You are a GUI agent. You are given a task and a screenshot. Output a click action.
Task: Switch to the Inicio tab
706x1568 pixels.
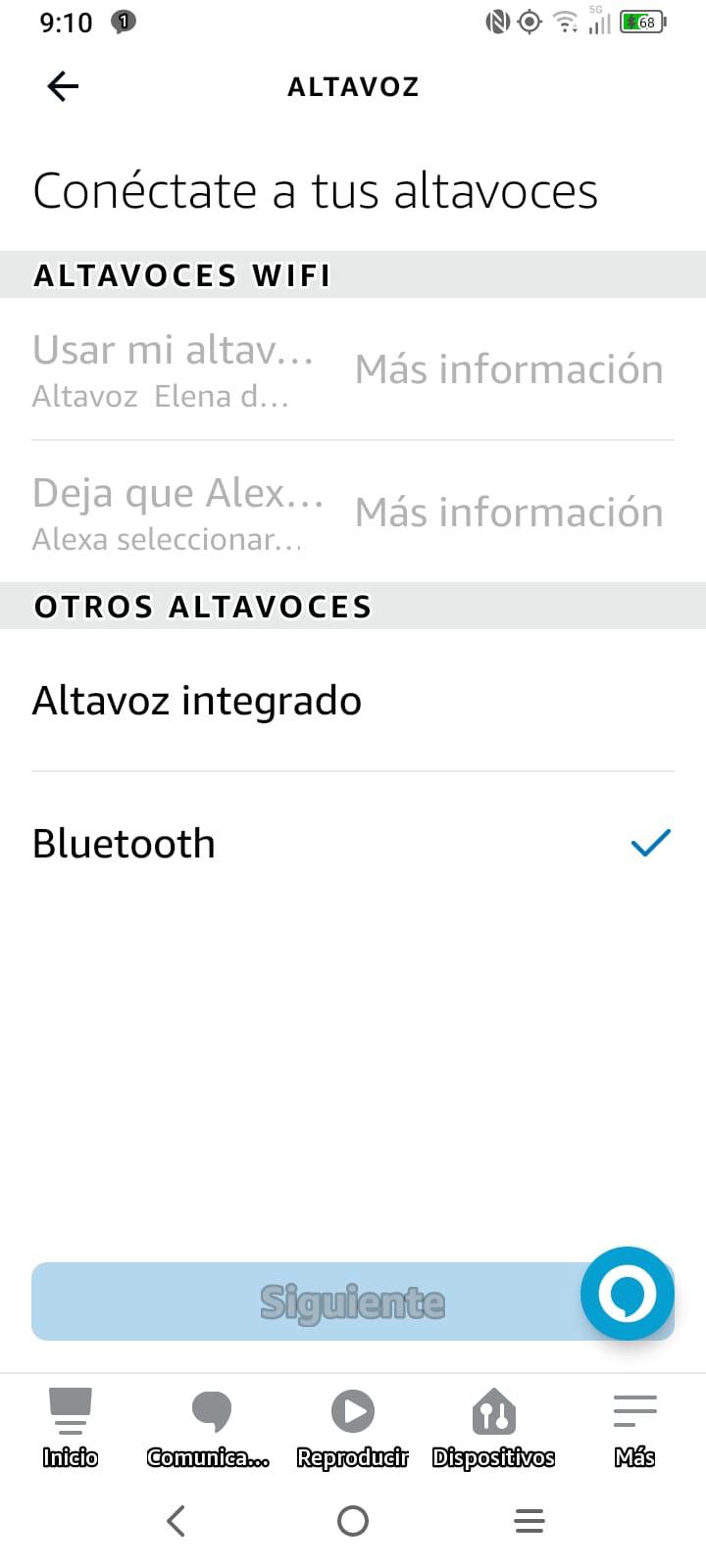coord(71,1427)
